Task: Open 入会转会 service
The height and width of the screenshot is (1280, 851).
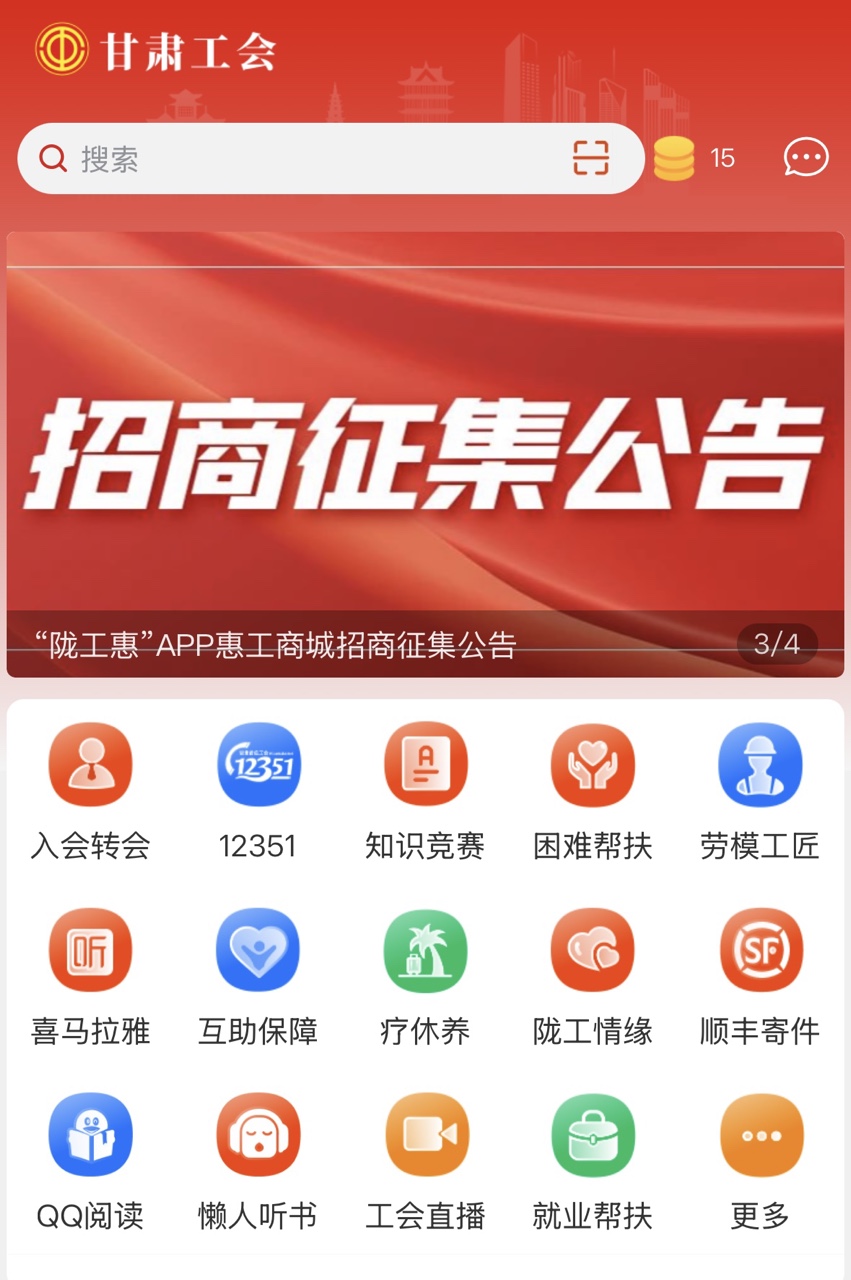Action: pyautogui.click(x=91, y=766)
